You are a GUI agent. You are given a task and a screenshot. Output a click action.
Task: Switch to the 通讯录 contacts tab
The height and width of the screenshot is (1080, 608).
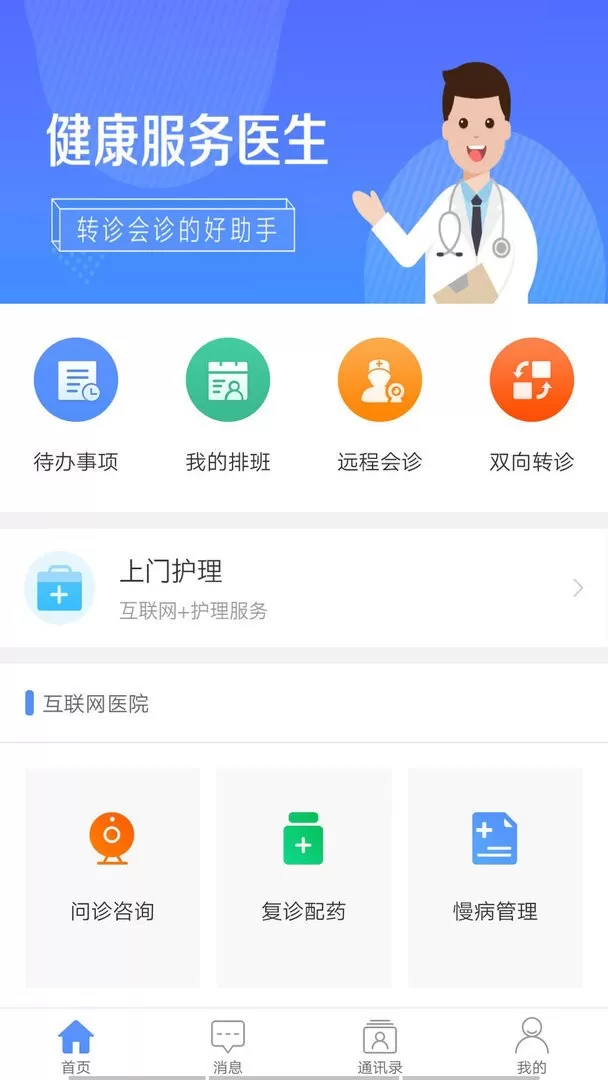[380, 1045]
